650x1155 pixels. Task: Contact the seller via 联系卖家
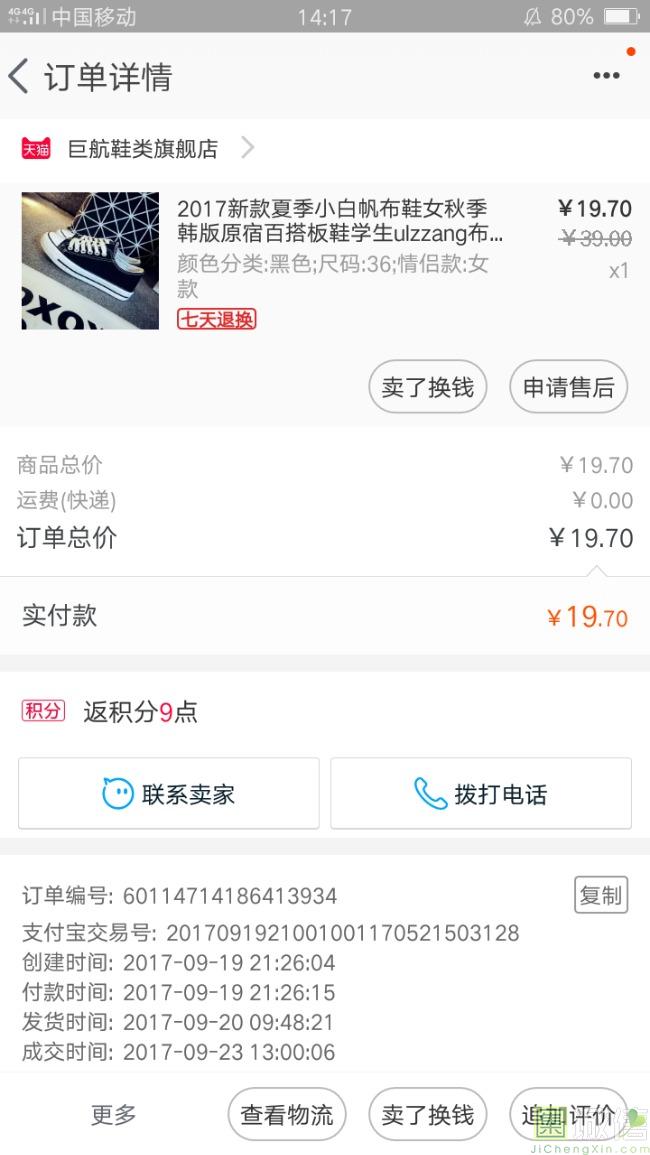pyautogui.click(x=169, y=793)
